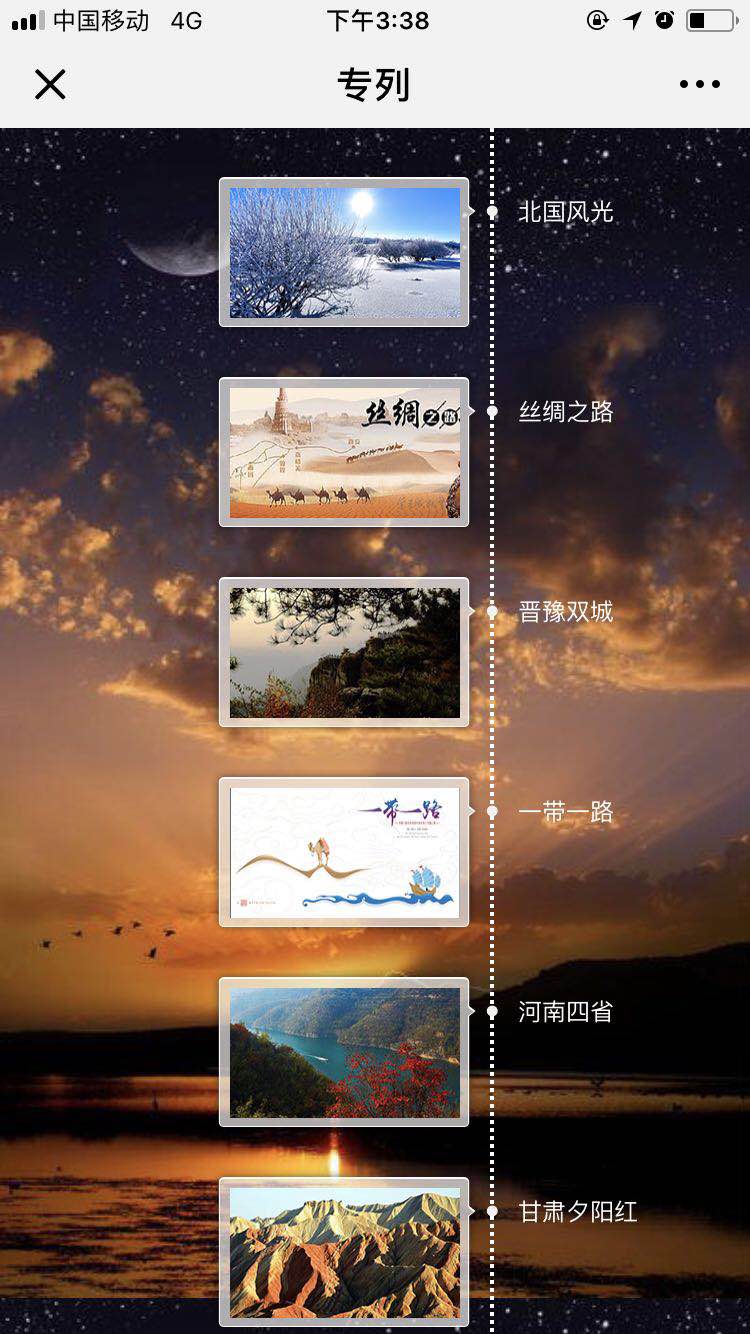Open the 北国风光 snowy landscape card
The image size is (750, 1334).
pos(344,252)
